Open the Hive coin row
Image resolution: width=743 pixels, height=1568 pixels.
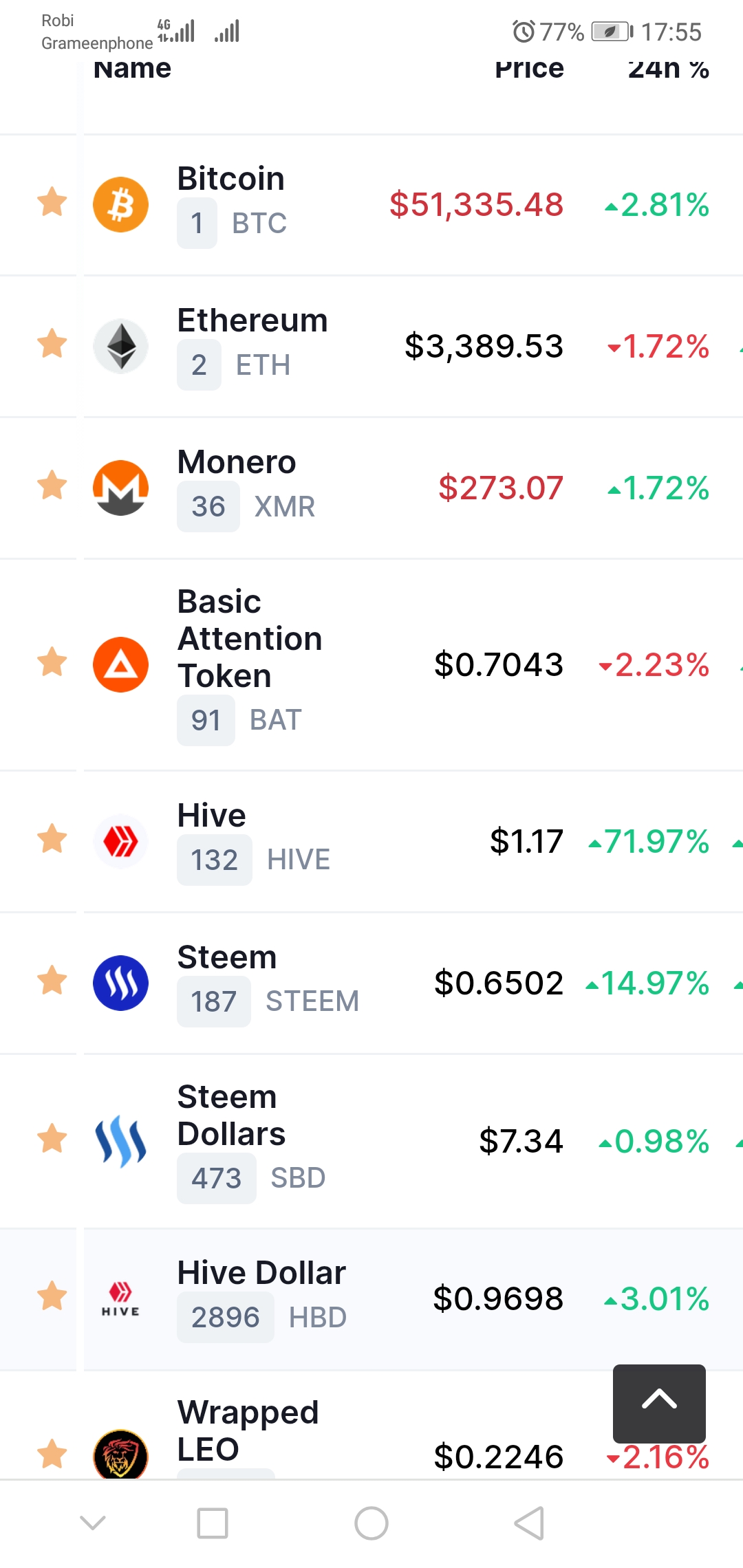(211, 816)
